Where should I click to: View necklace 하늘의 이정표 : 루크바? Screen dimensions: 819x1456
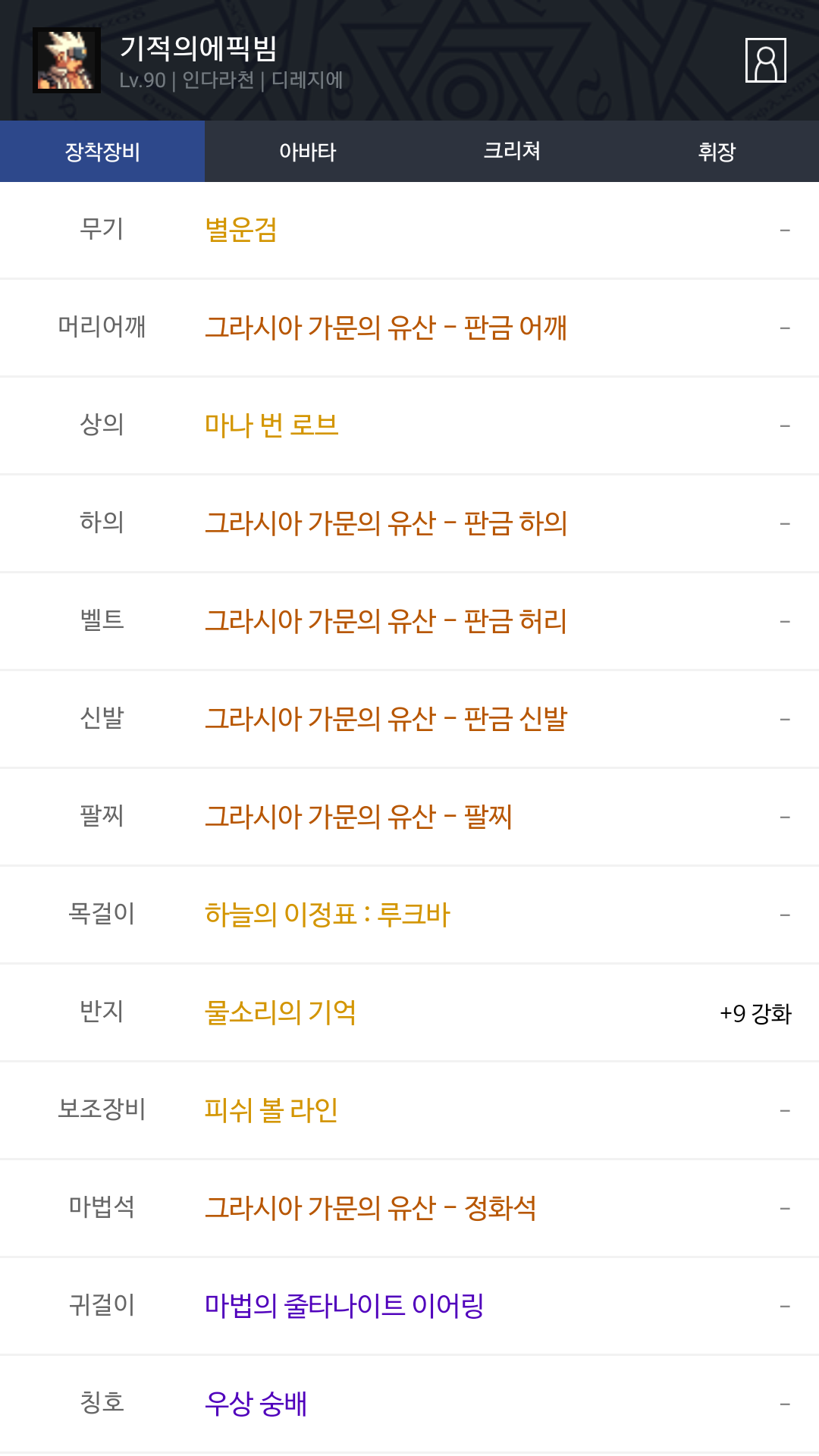click(328, 915)
